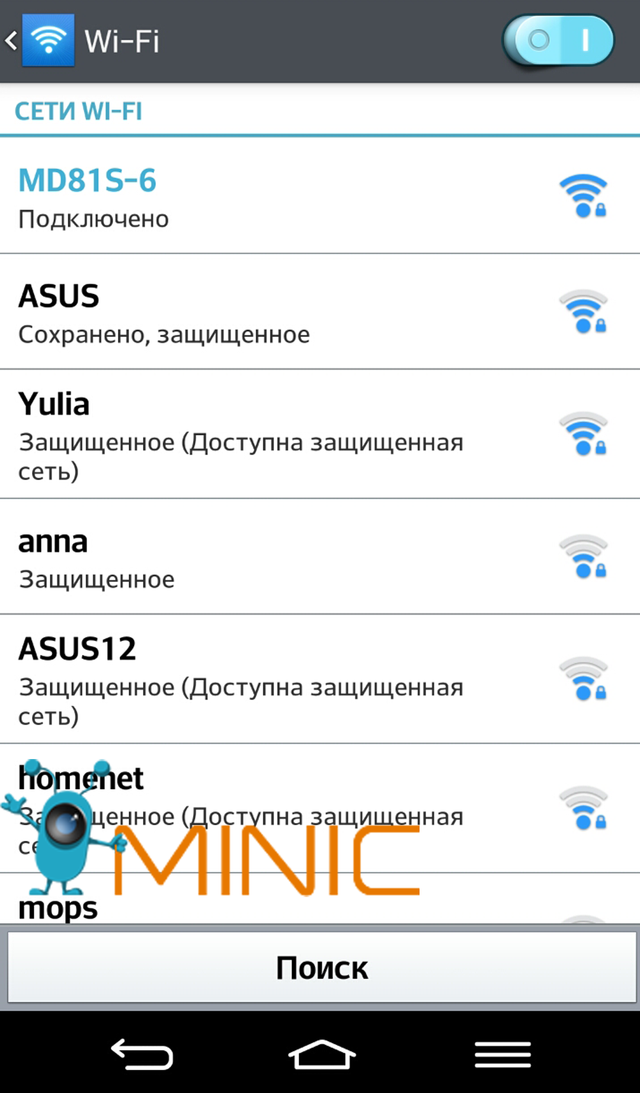Viewport: 640px width, 1093px height.
Task: Turn off the Wi-Fi switch
Action: tap(558, 41)
